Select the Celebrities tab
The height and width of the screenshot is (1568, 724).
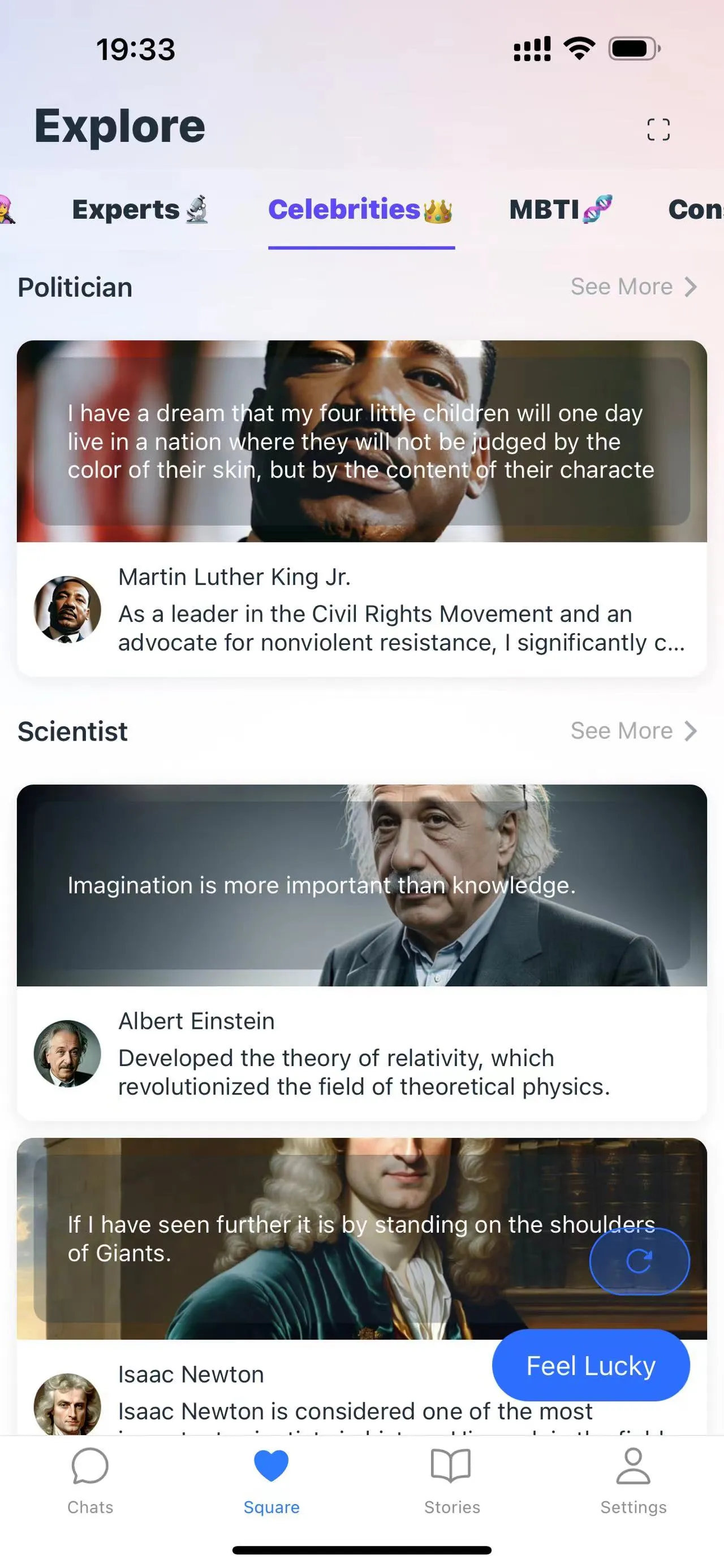360,210
